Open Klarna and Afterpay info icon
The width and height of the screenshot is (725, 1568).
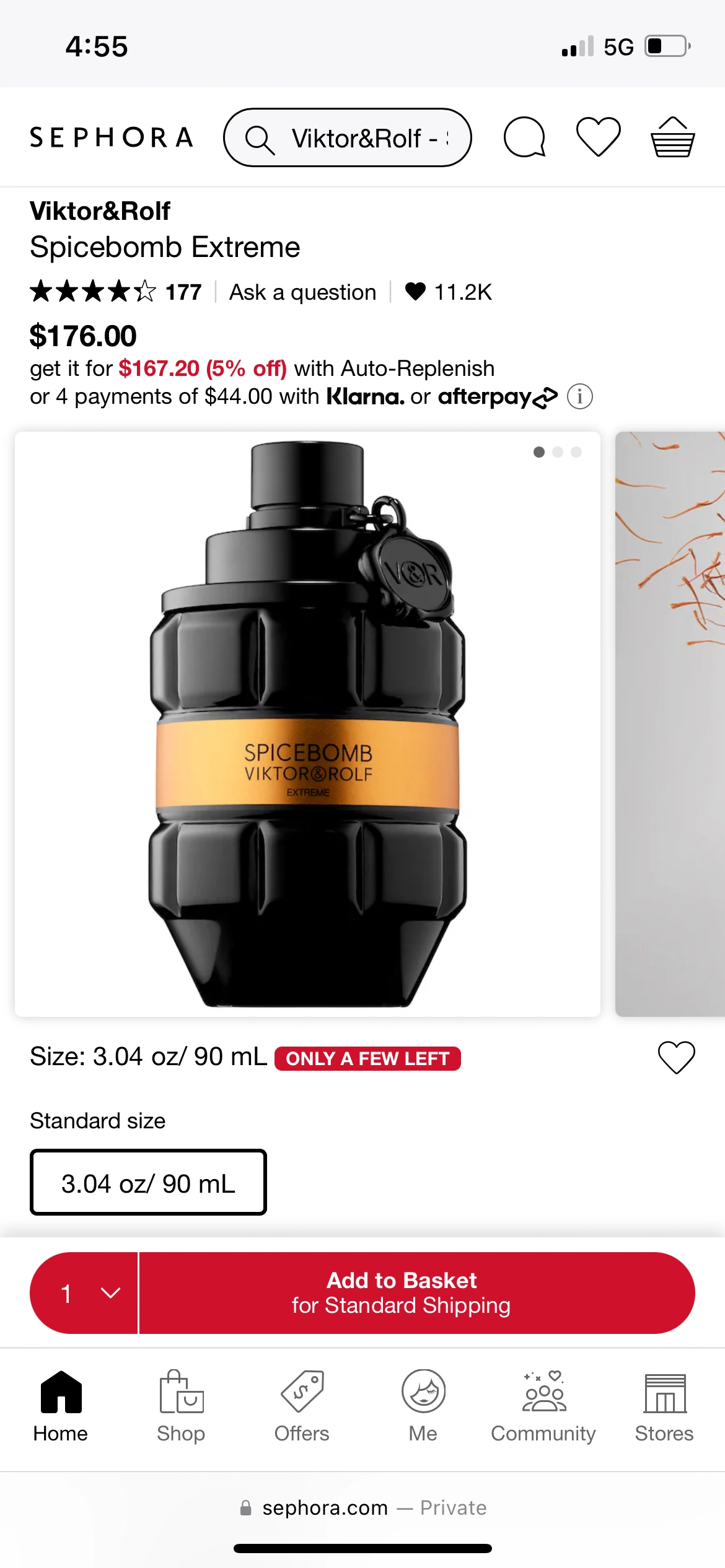[x=580, y=396]
